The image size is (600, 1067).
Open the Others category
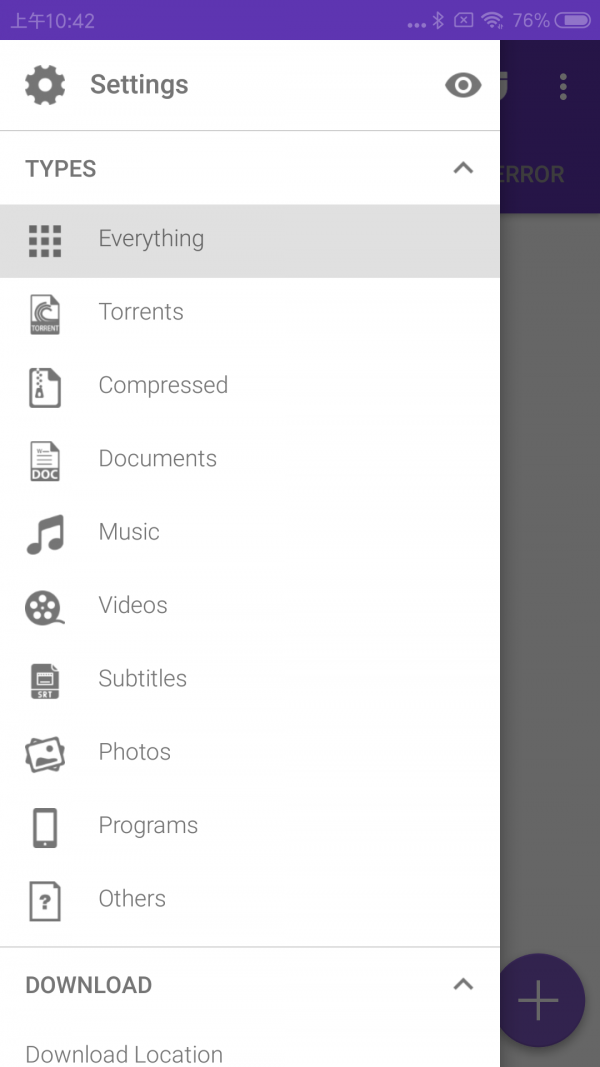(x=131, y=899)
